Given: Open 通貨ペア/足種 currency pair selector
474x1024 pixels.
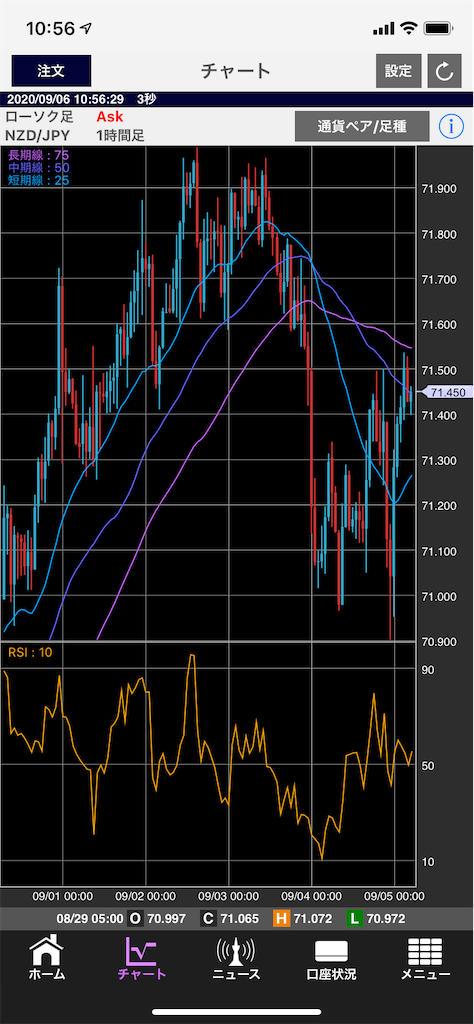Looking at the screenshot, I should coord(362,127).
